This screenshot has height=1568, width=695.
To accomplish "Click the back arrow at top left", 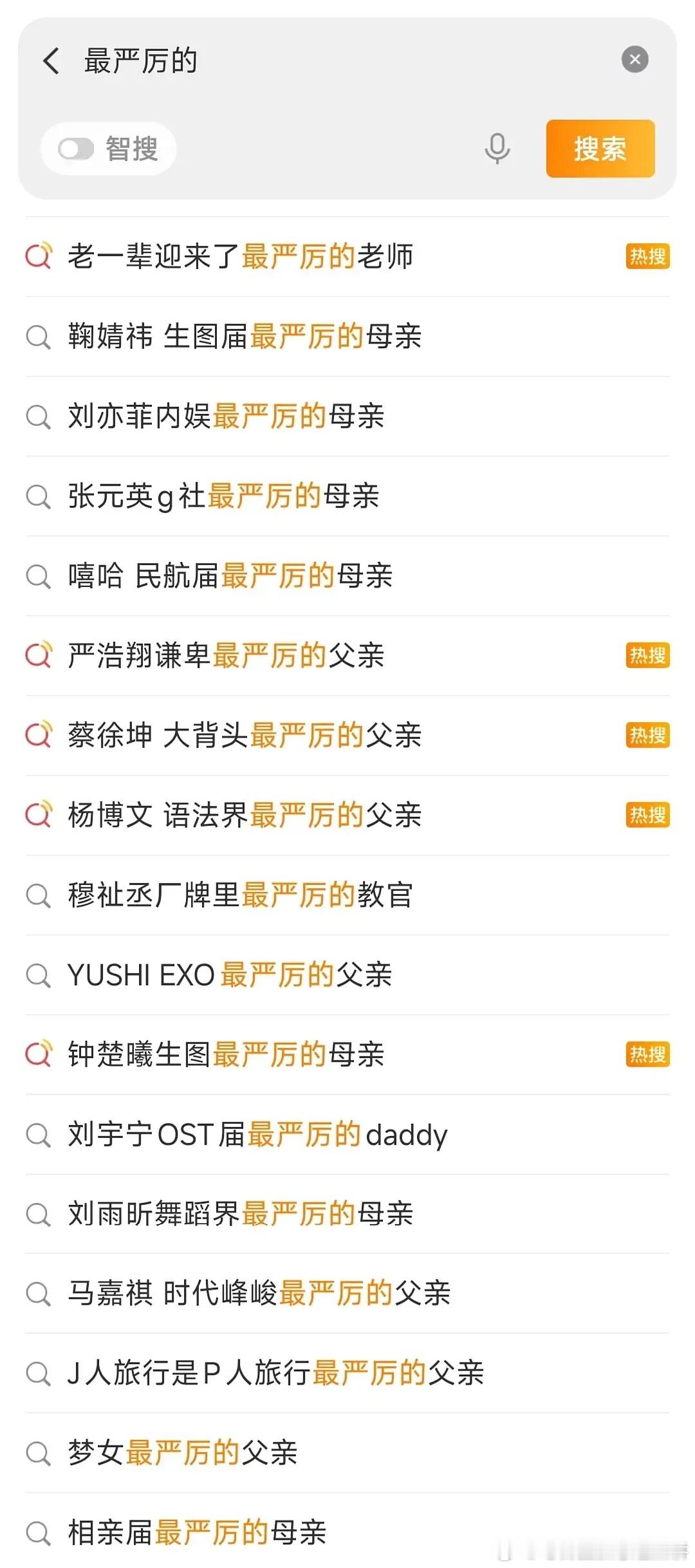I will (x=50, y=59).
